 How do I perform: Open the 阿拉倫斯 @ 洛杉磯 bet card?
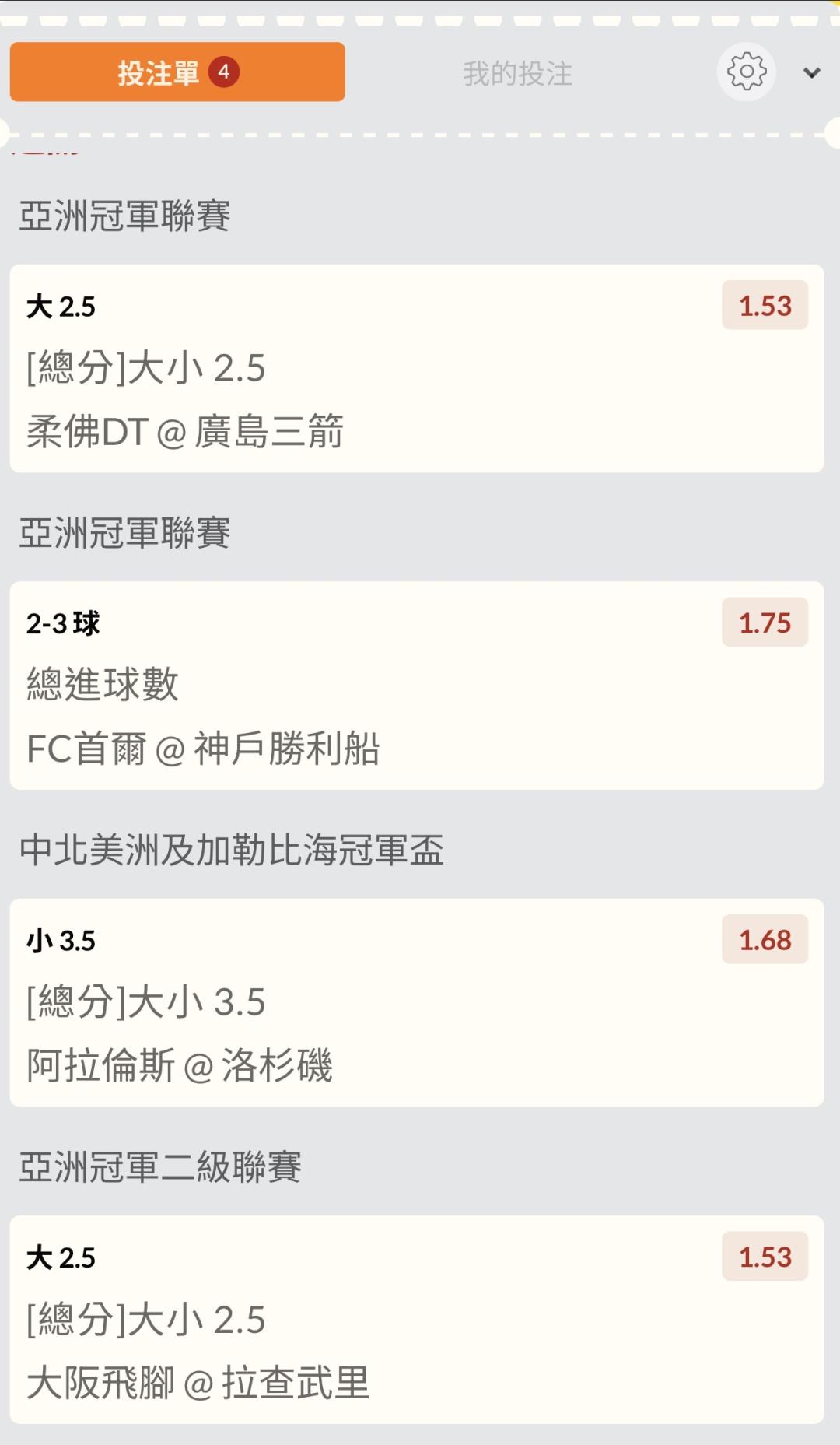(x=416, y=1002)
